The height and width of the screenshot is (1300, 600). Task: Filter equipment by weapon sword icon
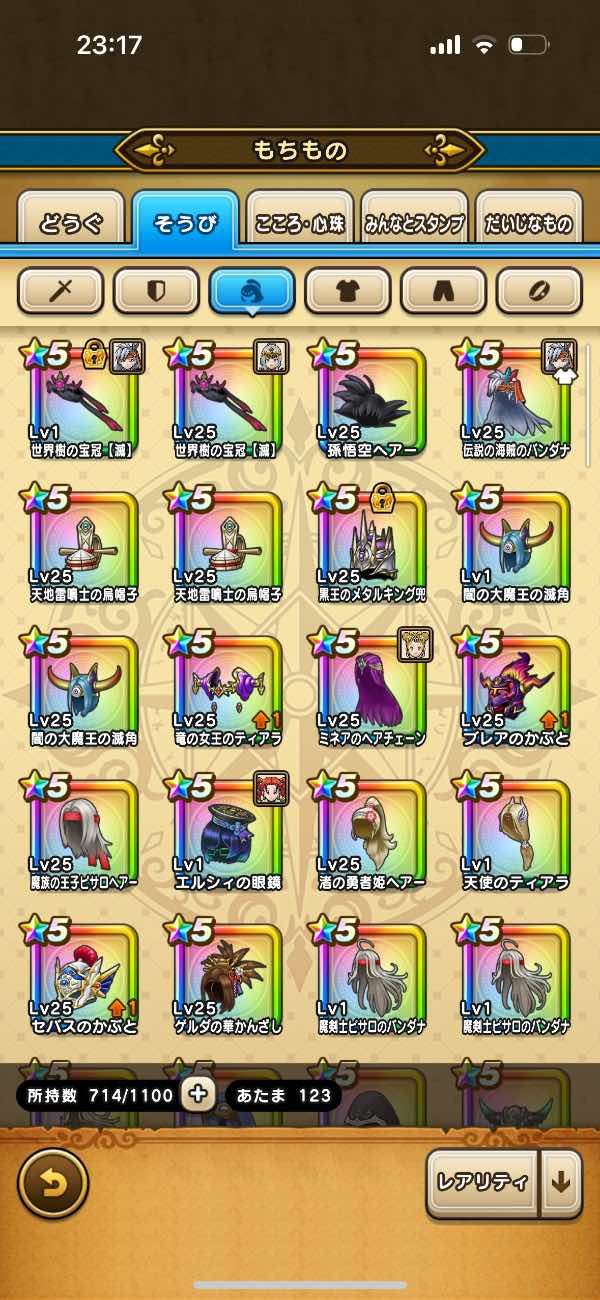click(x=60, y=292)
